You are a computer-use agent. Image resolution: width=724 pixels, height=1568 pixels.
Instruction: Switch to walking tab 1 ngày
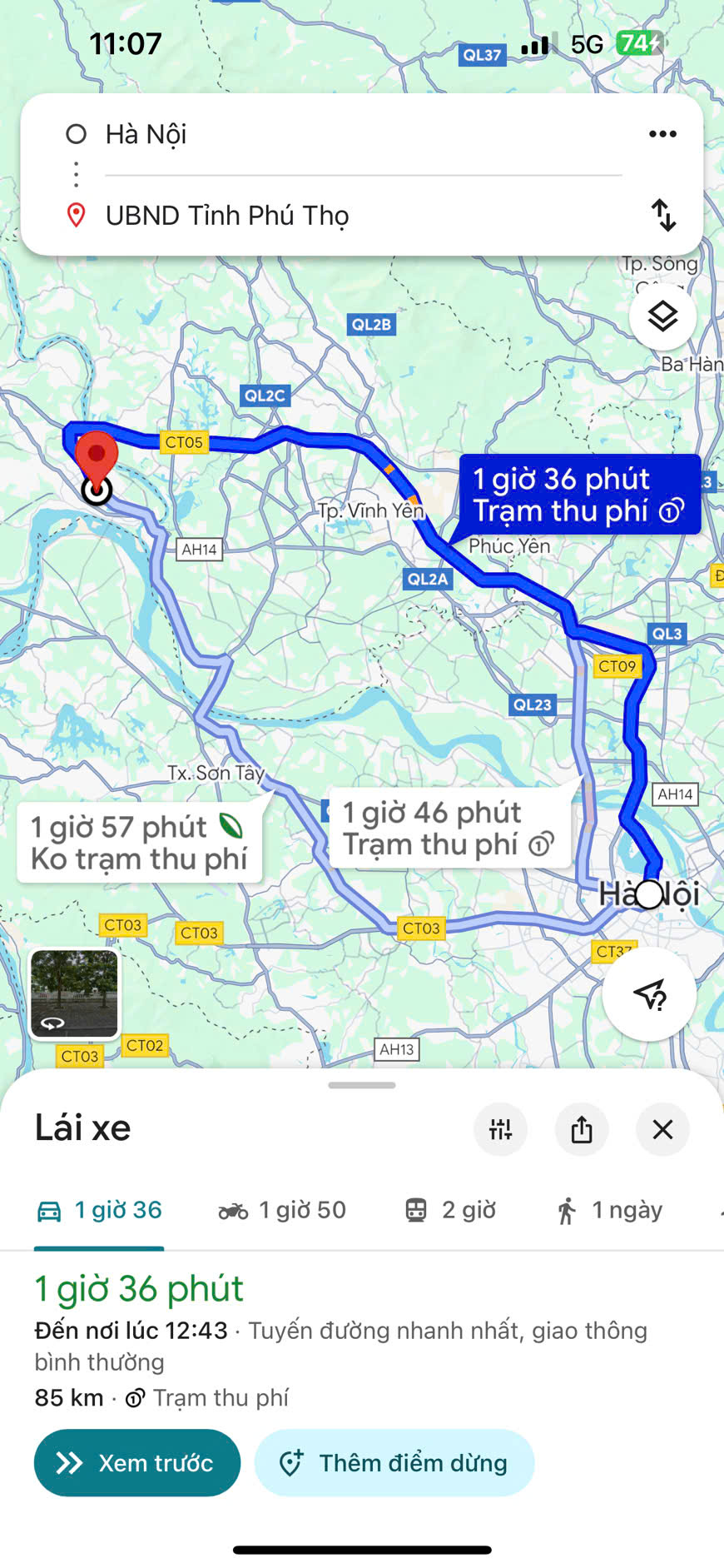[610, 1211]
